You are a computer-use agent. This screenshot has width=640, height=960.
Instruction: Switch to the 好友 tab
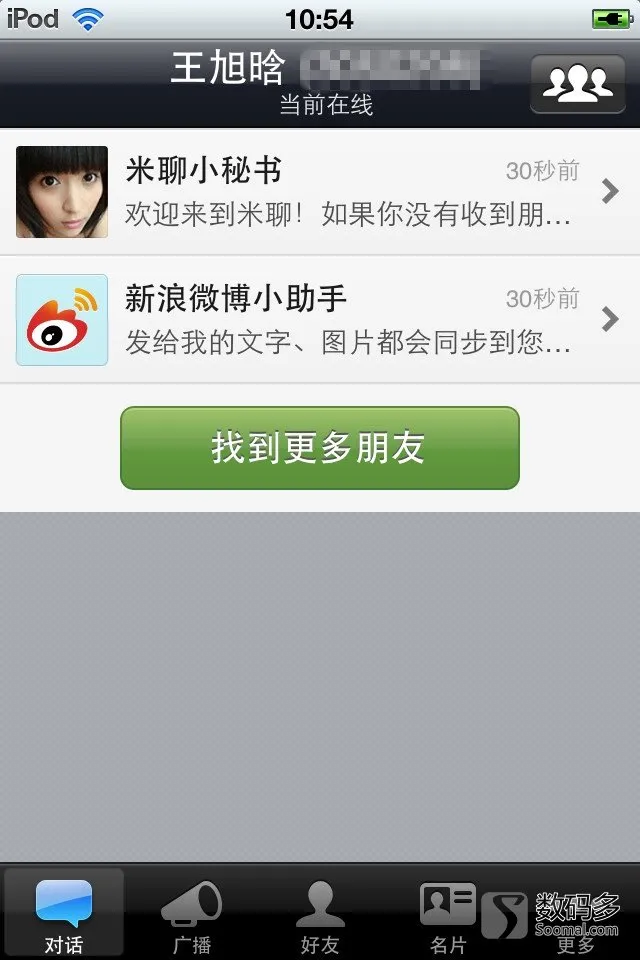320,915
